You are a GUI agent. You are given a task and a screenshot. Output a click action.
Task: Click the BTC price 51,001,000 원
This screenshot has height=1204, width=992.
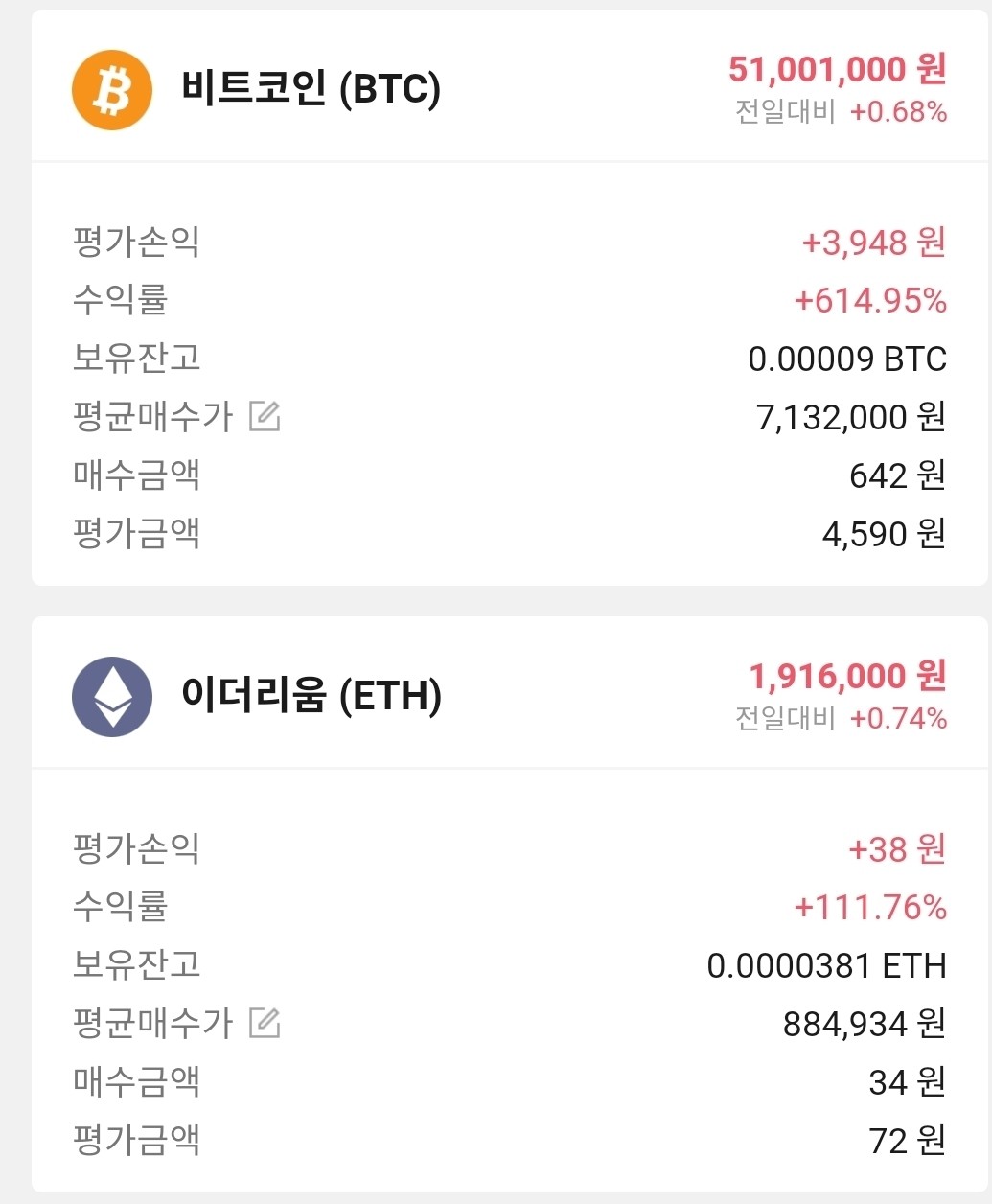(836, 69)
